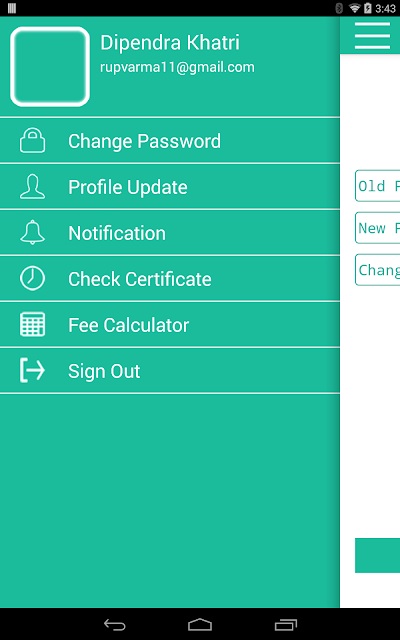Focus the Old password field
The width and height of the screenshot is (400, 640).
pos(378,186)
